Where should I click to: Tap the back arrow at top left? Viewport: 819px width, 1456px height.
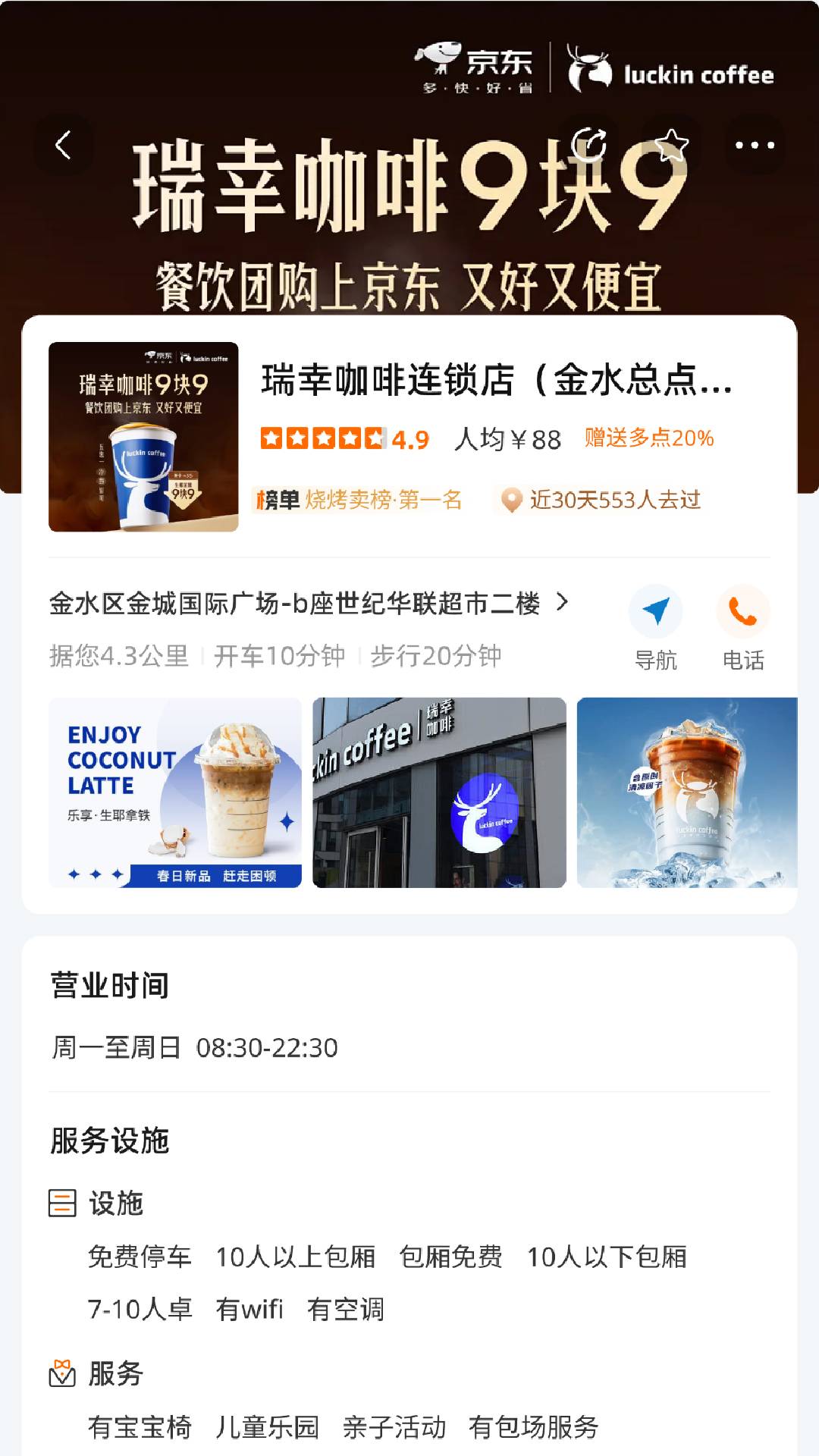click(x=64, y=143)
